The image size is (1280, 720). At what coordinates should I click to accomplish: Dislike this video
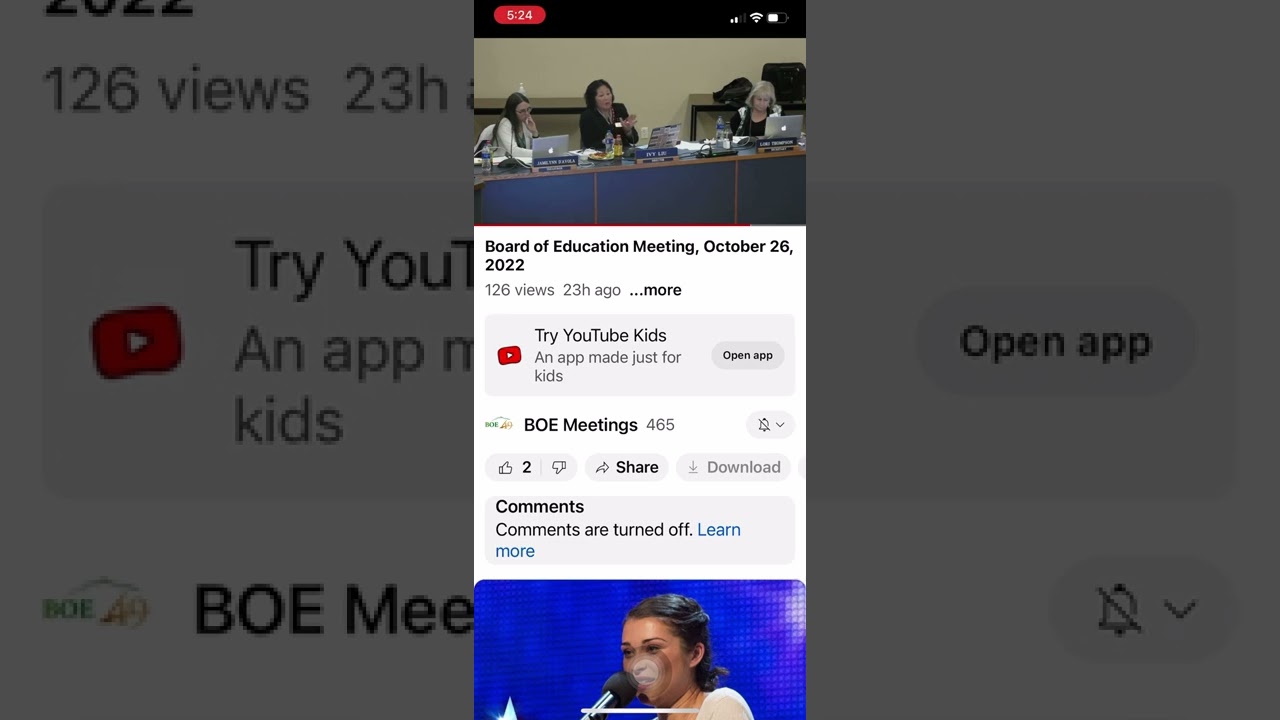click(559, 467)
